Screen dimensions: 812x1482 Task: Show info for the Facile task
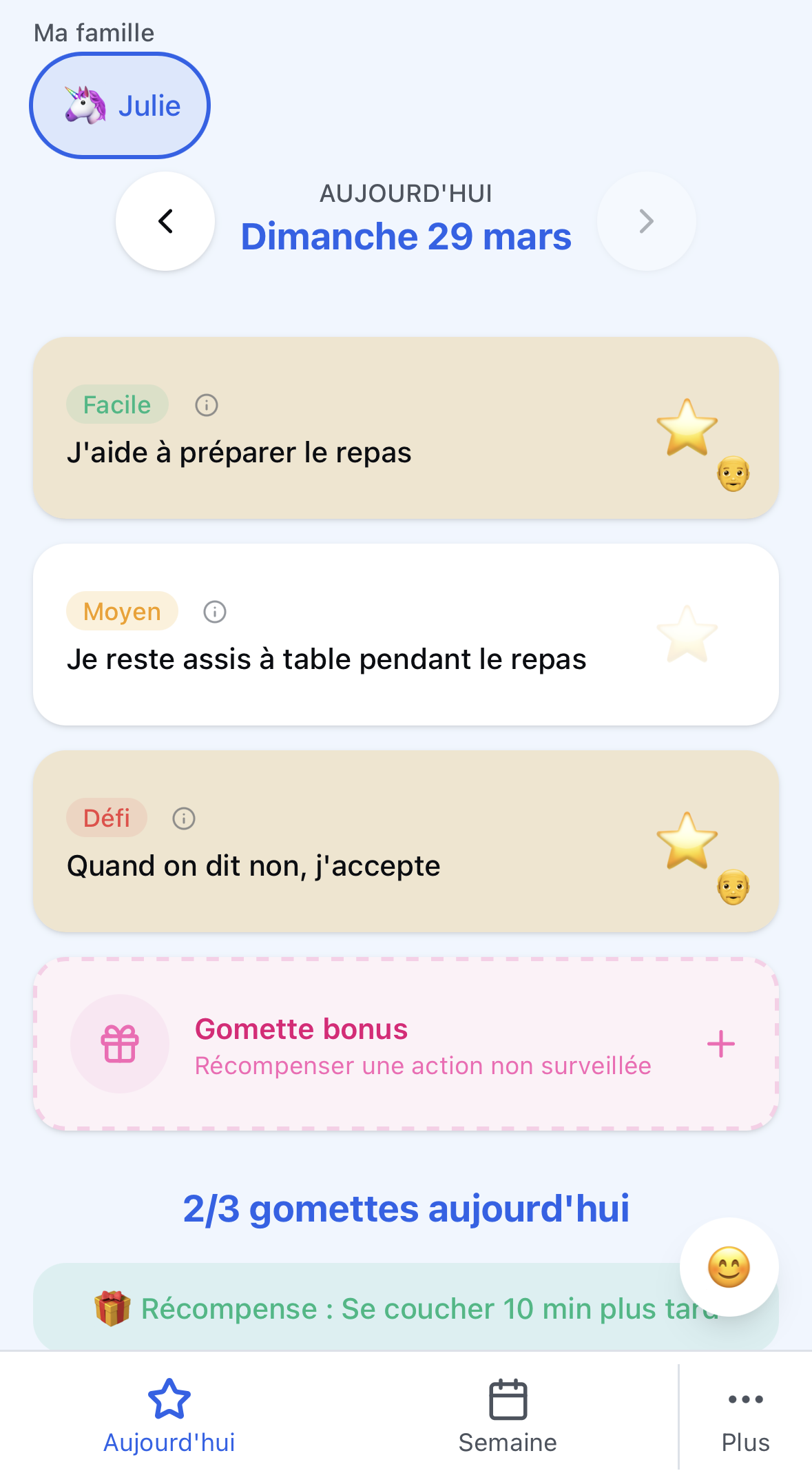click(207, 405)
